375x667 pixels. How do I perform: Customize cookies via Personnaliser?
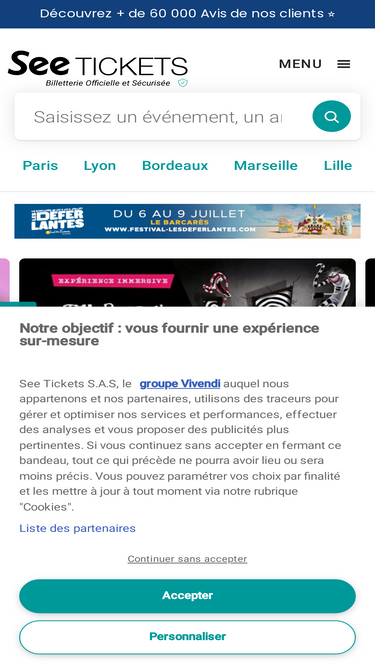(x=188, y=637)
